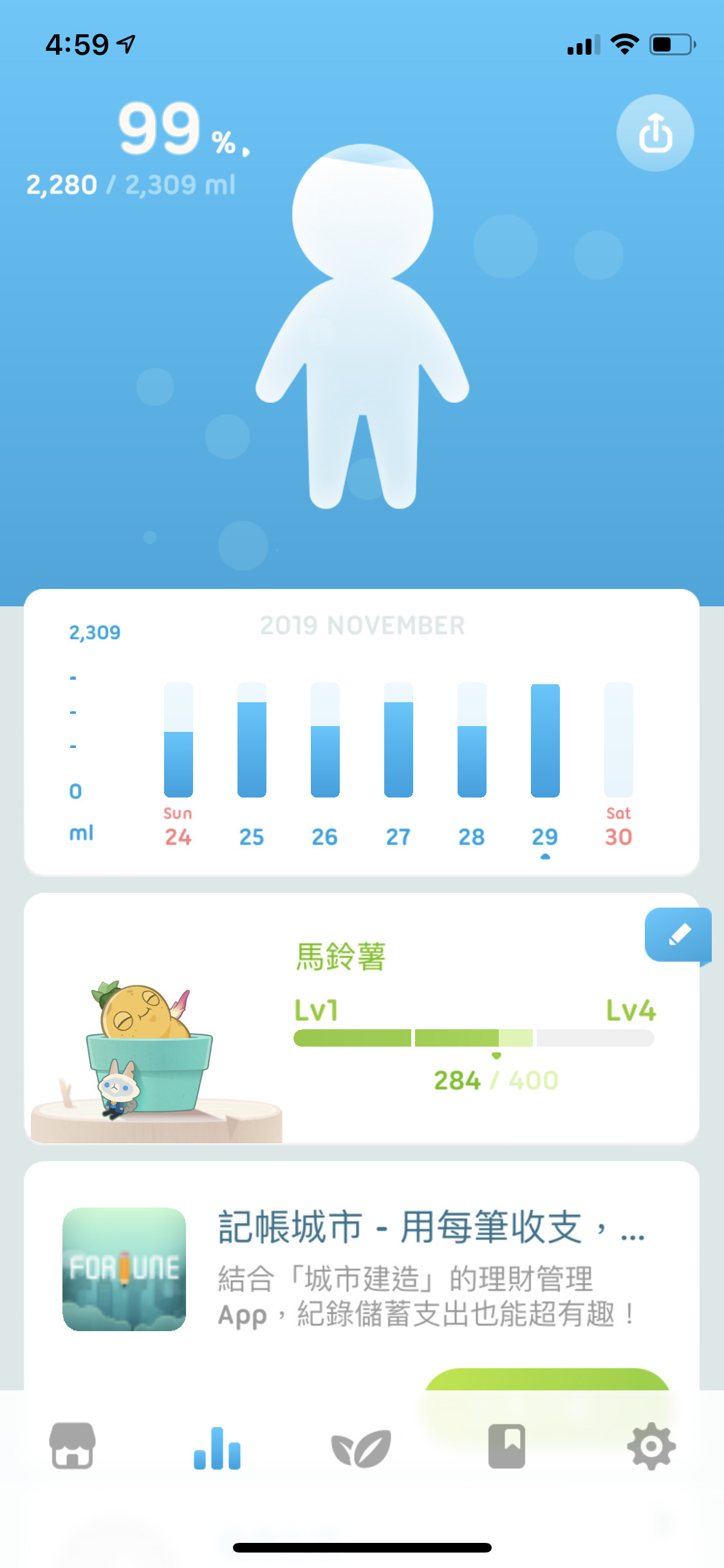Viewport: 724px width, 1568px height.
Task: Select the bar for the 27th
Action: [x=398, y=740]
